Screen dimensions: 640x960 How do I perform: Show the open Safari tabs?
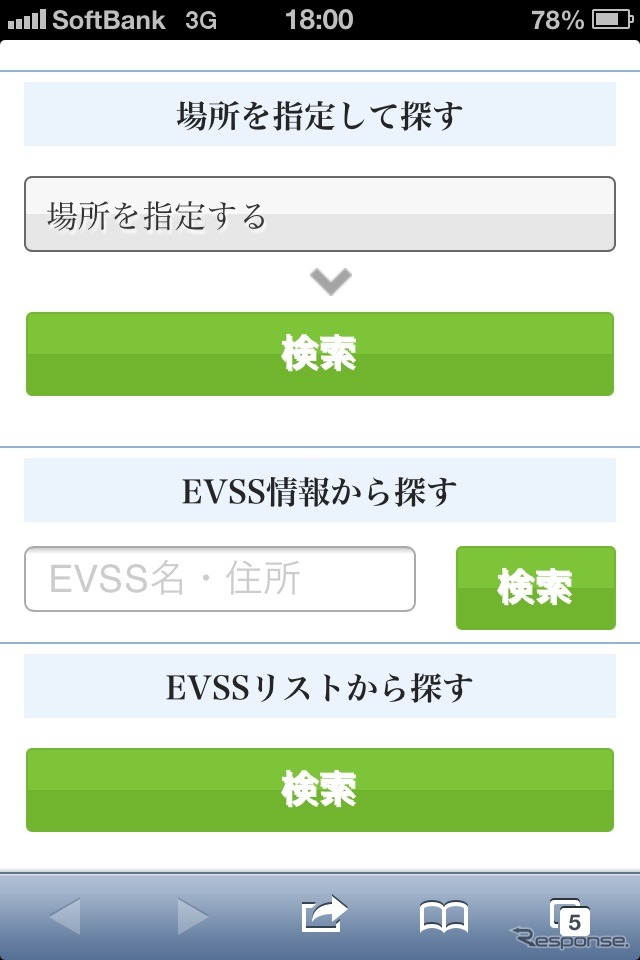tap(570, 916)
